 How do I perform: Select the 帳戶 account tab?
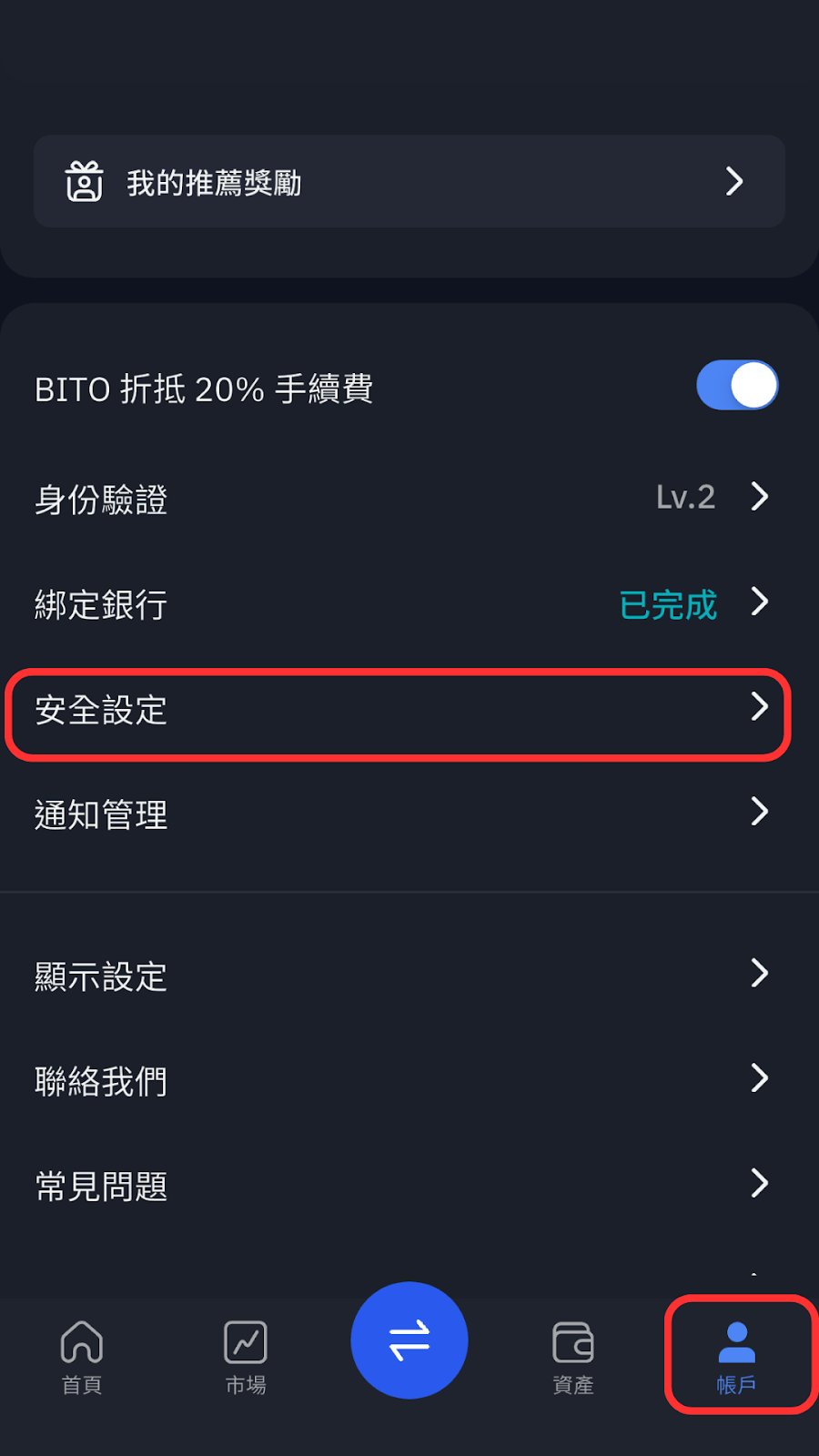(x=737, y=1357)
